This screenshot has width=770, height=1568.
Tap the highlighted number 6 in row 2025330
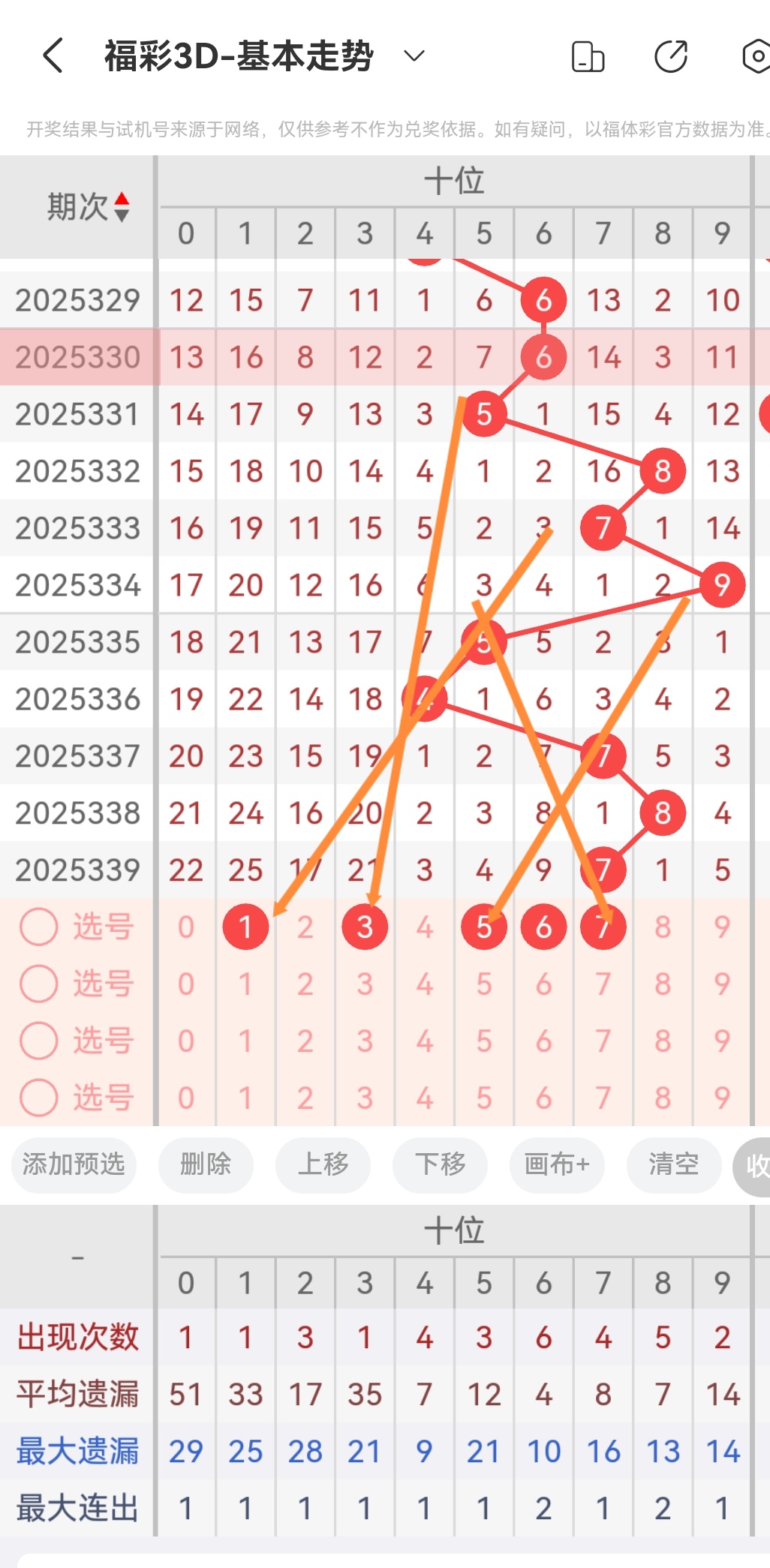[543, 357]
